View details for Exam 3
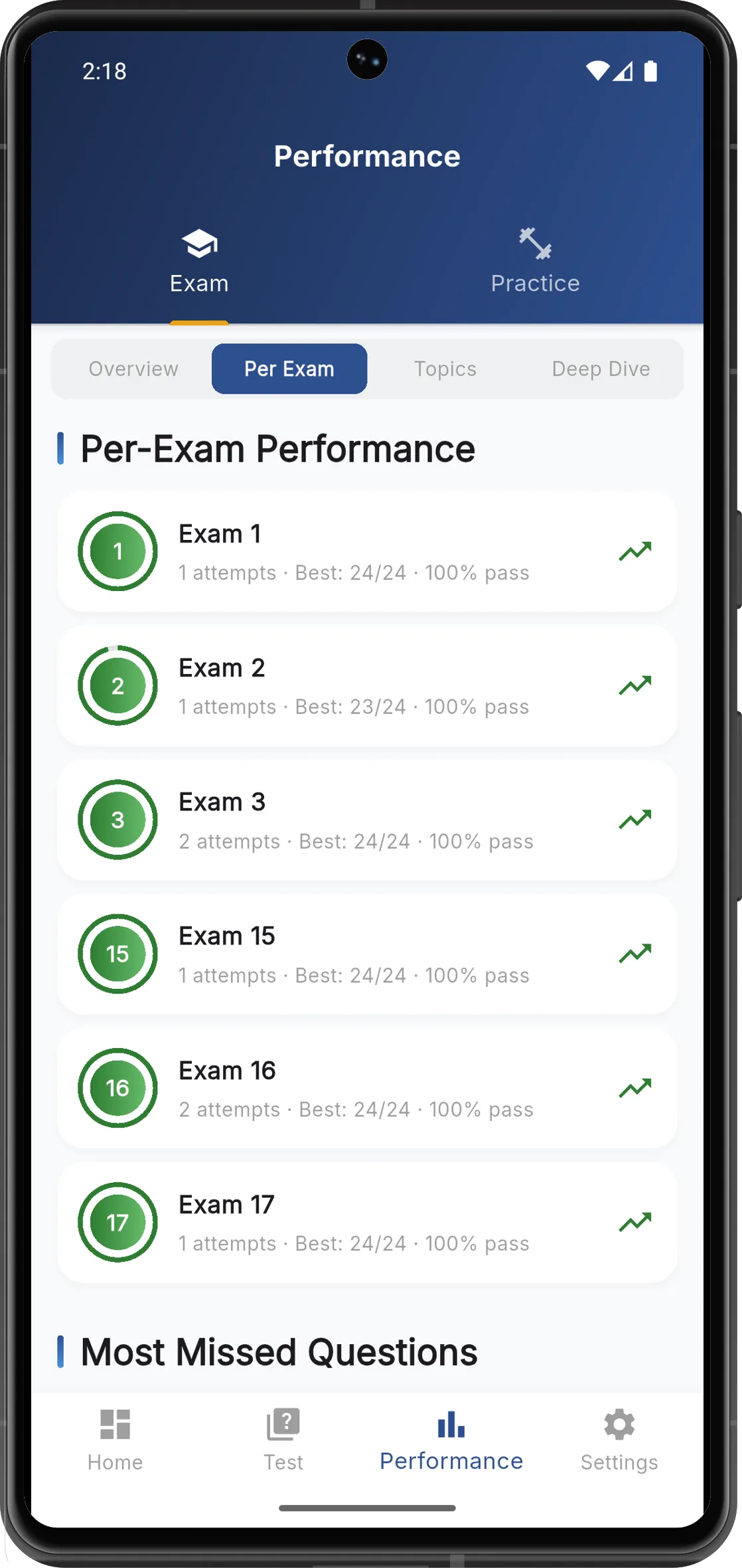 coord(366,820)
